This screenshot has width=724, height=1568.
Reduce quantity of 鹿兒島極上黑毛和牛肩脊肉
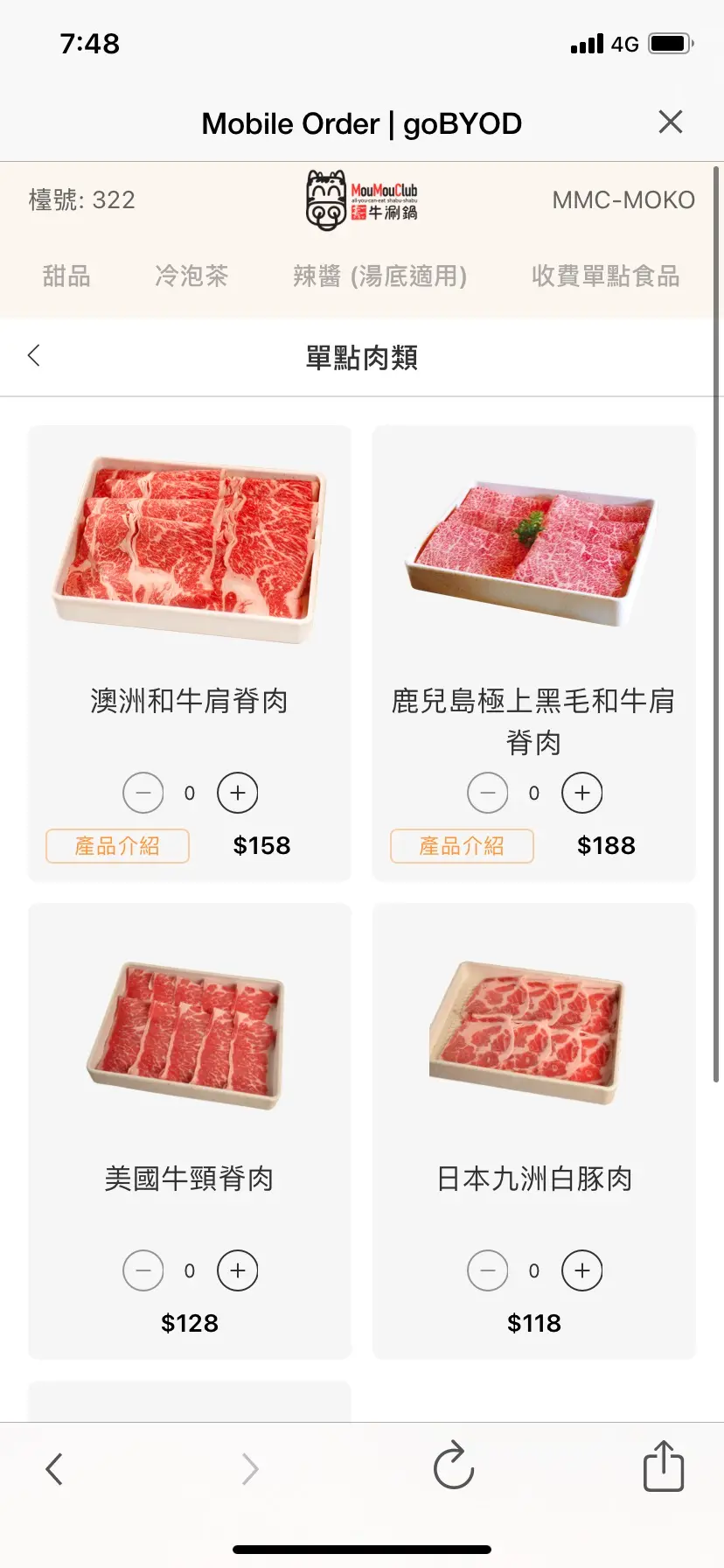point(488,794)
